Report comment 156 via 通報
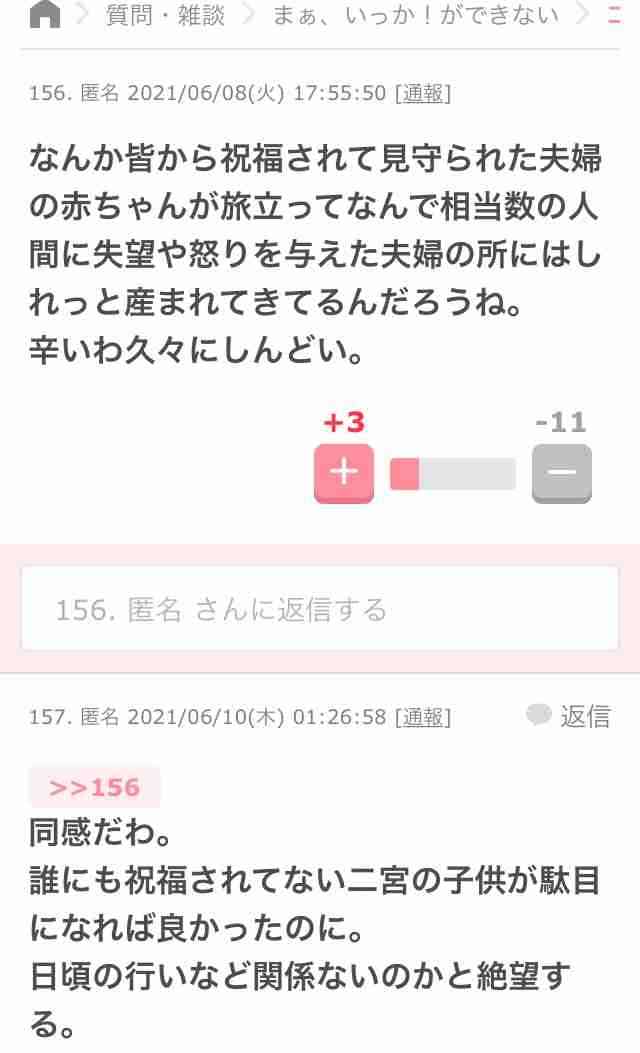This screenshot has width=640, height=1053. point(423,93)
